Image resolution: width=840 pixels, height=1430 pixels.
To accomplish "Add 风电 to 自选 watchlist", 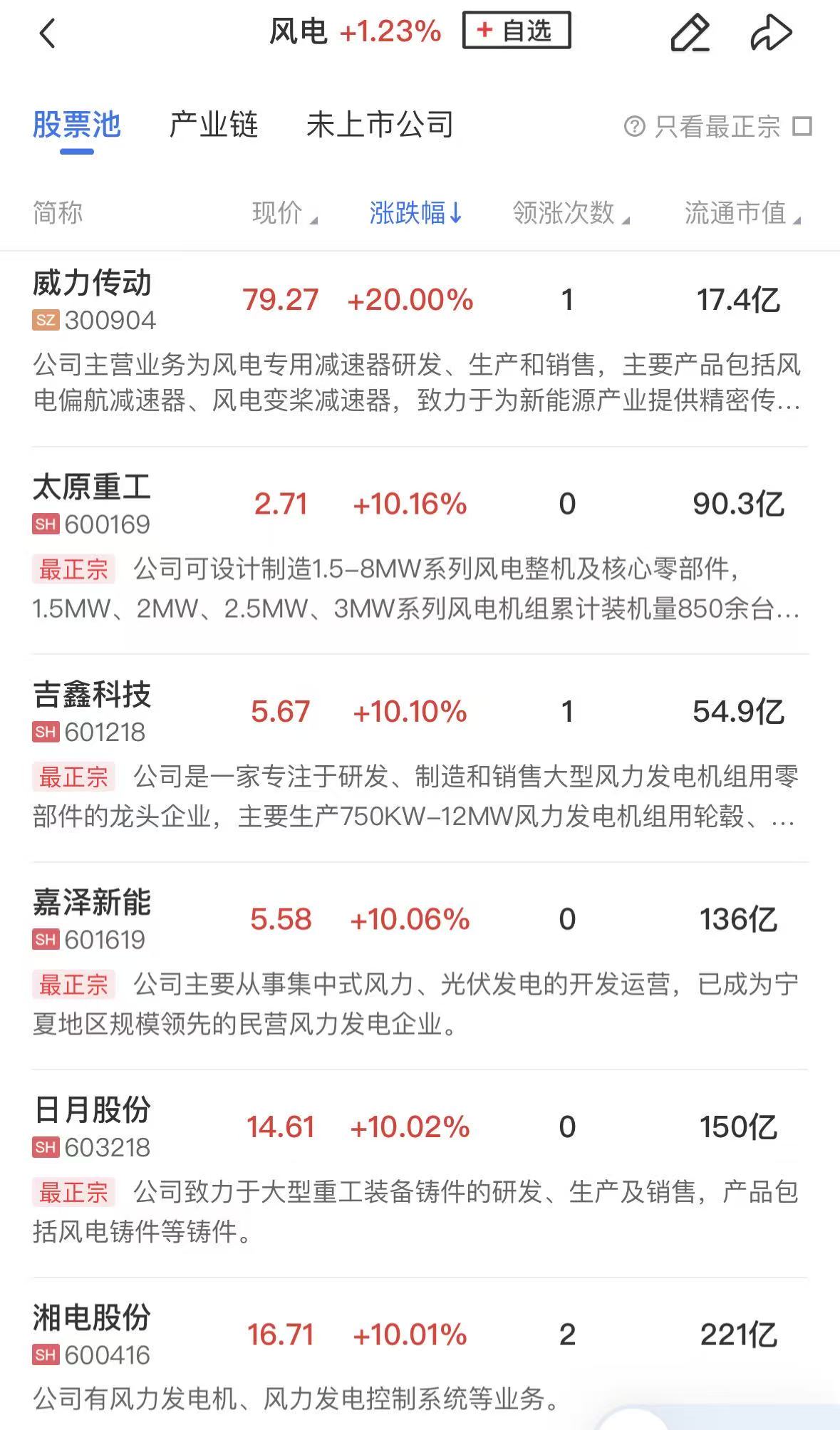I will 517,31.
